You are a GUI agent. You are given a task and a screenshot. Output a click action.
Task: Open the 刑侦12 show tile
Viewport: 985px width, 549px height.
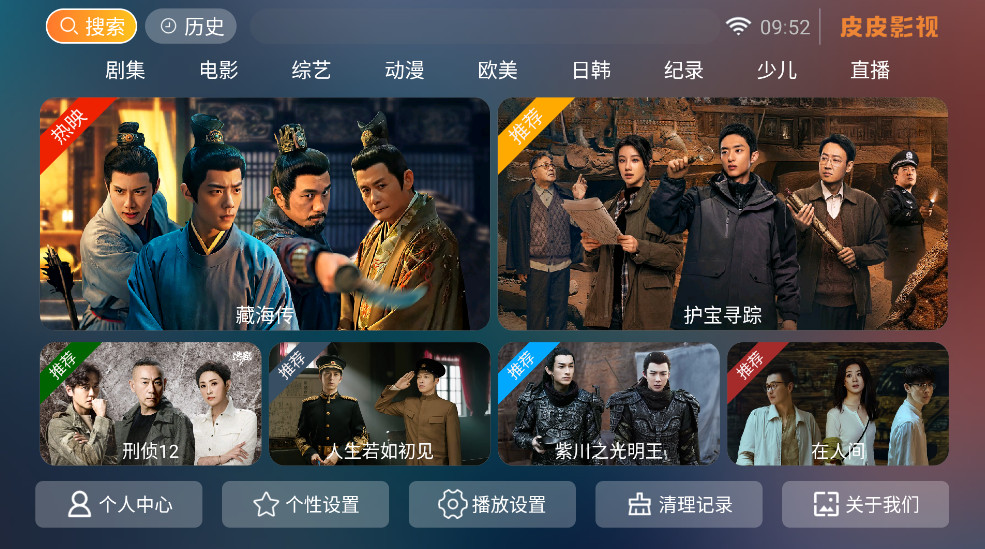tap(150, 403)
